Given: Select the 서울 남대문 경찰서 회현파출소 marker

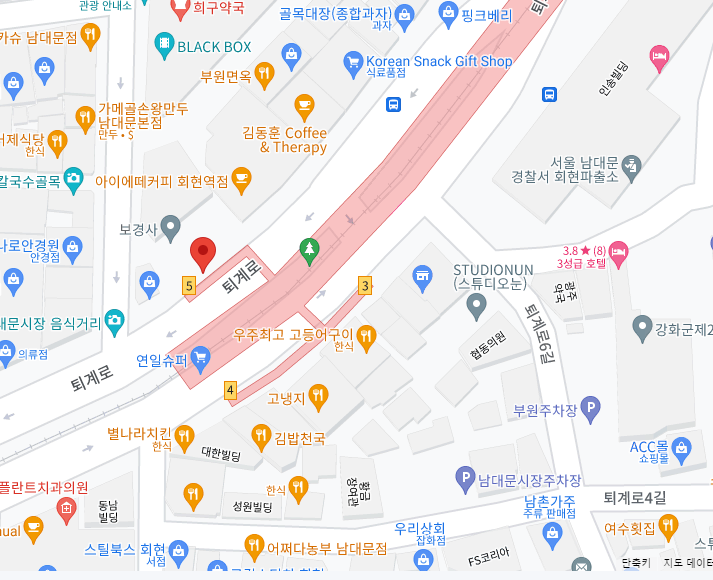Looking at the screenshot, I should [x=632, y=168].
